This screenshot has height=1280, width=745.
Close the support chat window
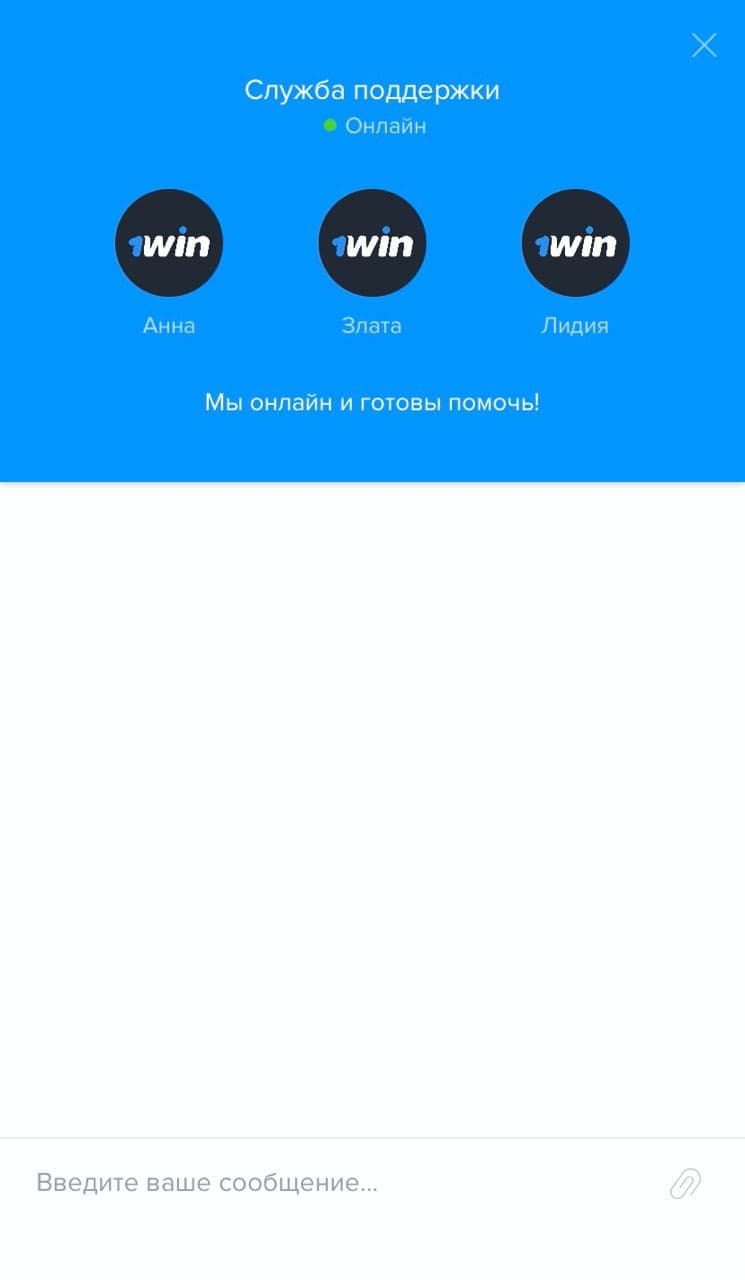[x=704, y=45]
